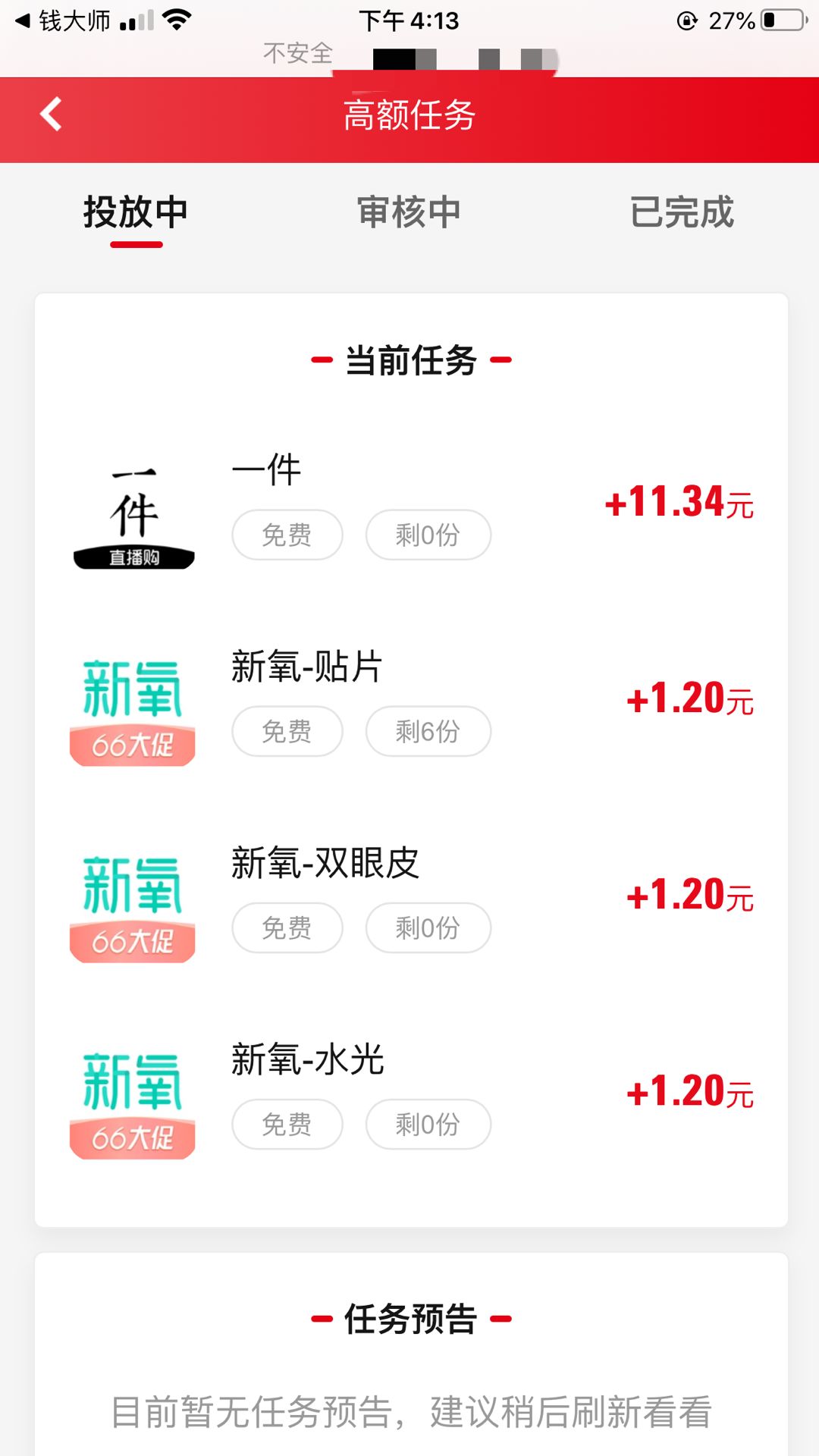Go back using the header arrow
Image resolution: width=819 pixels, height=1456 pixels.
click(51, 115)
